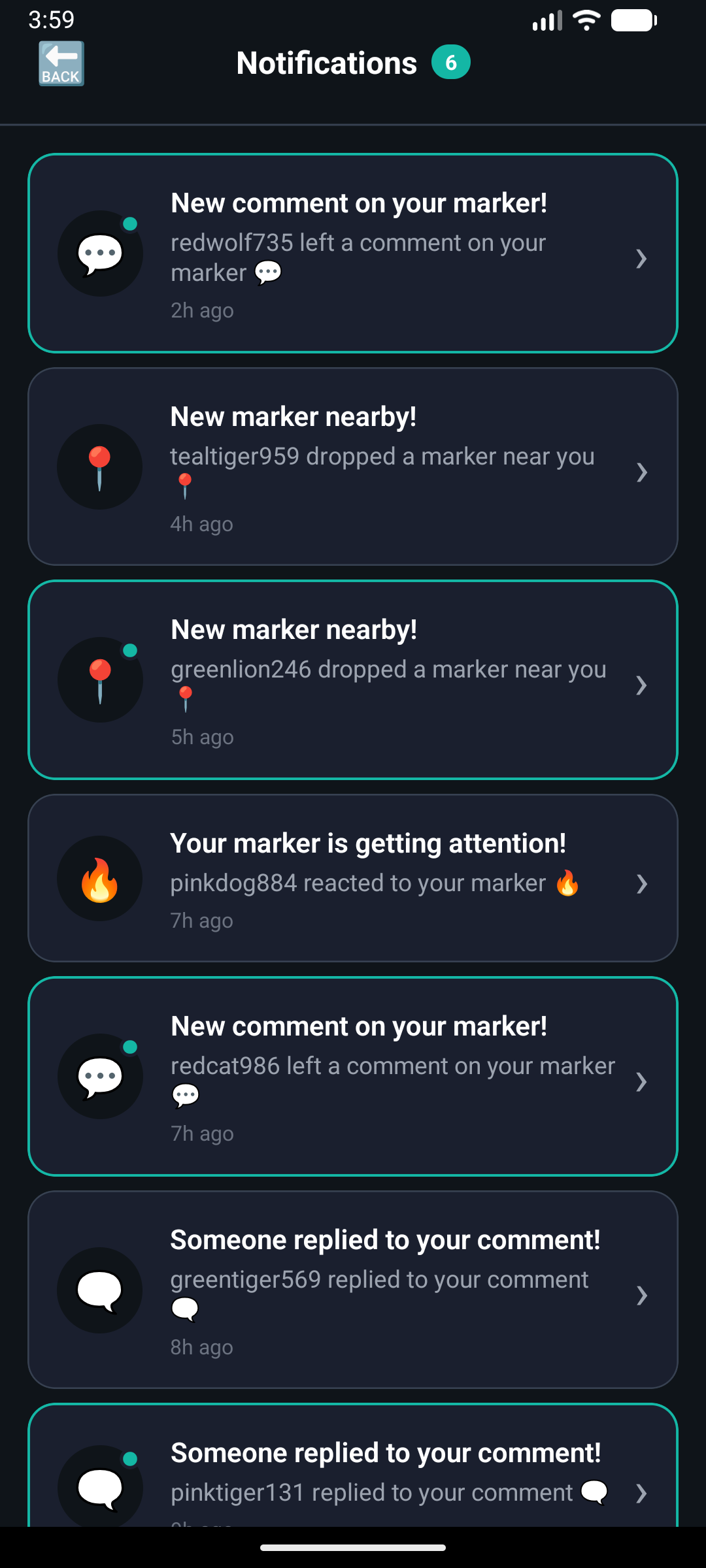Tap the 2h ago timestamp
Viewport: 706px width, 1568px height.
[x=201, y=310]
